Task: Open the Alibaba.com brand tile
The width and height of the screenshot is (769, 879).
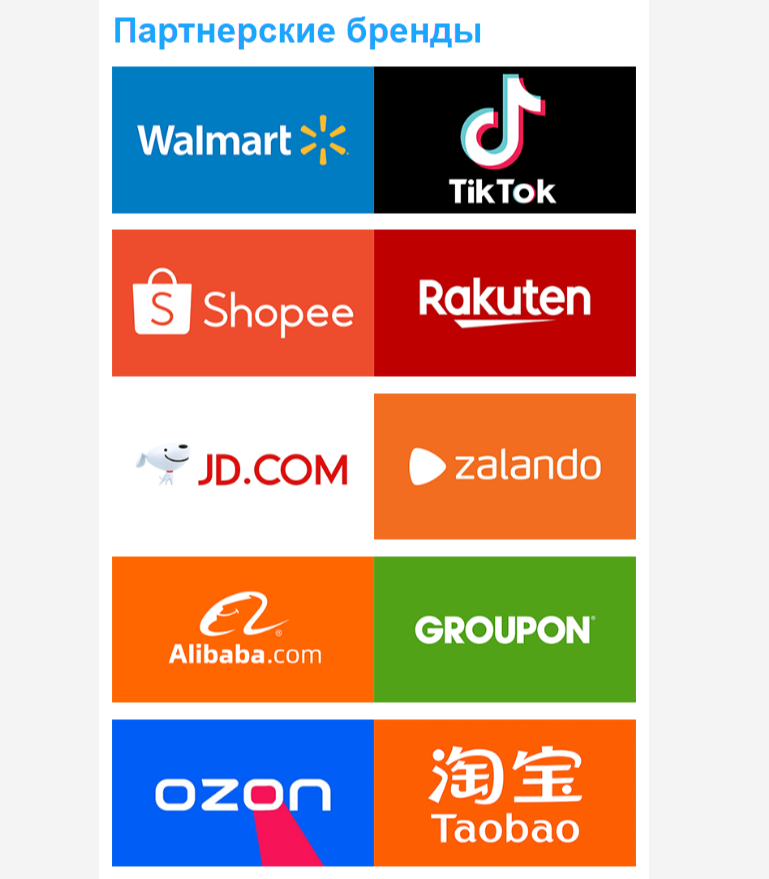Action: pyautogui.click(x=243, y=629)
